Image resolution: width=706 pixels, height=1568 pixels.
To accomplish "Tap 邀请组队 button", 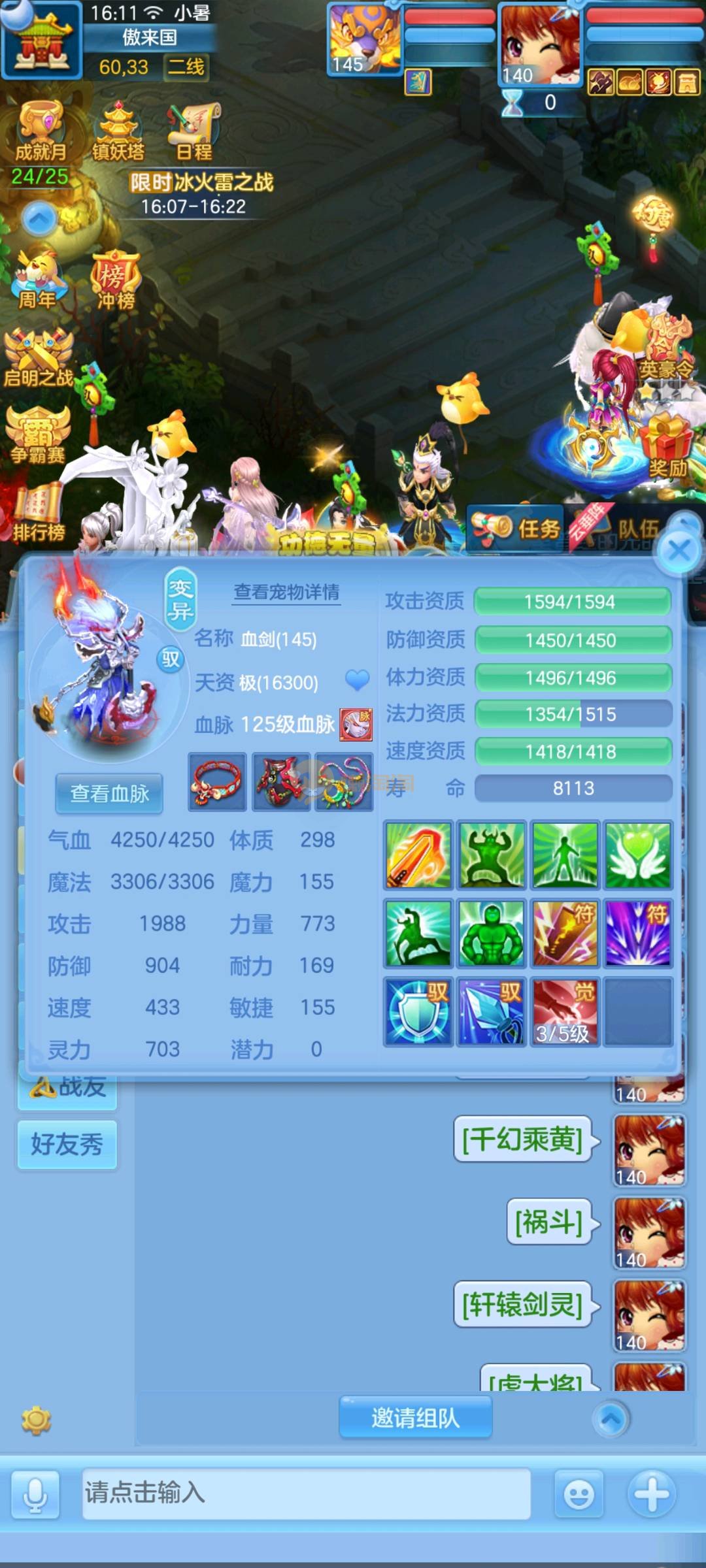I will pyautogui.click(x=415, y=1418).
